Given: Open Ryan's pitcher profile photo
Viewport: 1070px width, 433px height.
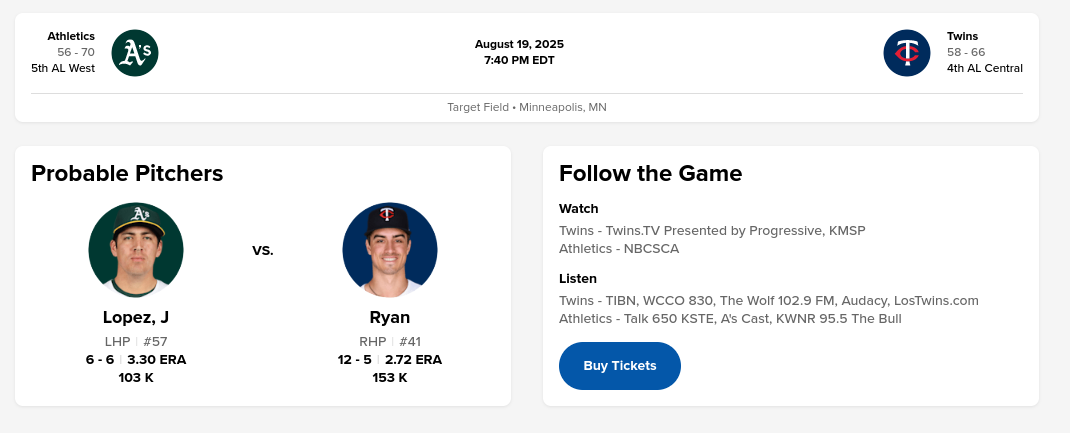Looking at the screenshot, I should coord(390,250).
